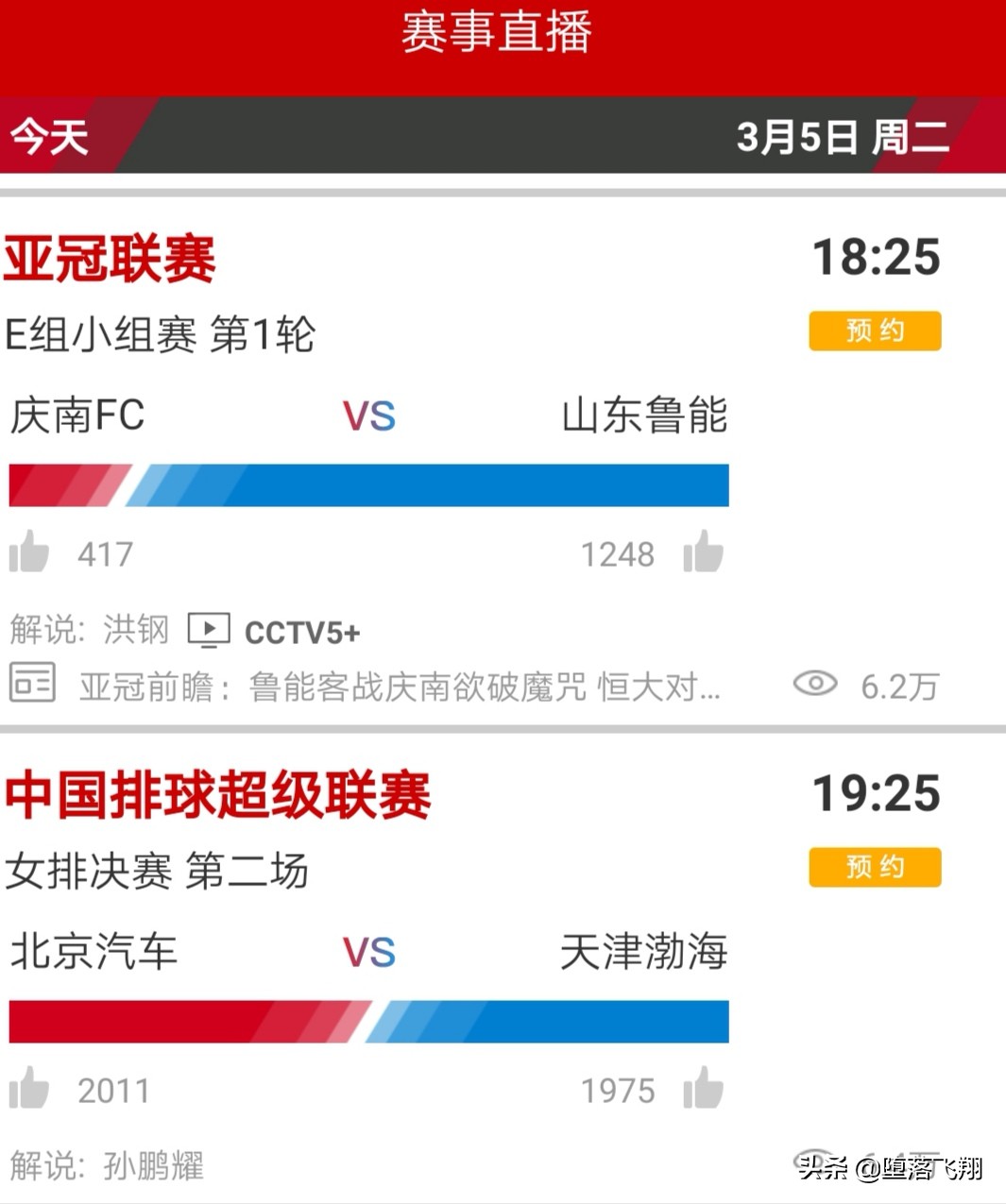Click the news article icon beside 亚冠前瞻
The width and height of the screenshot is (1006, 1204).
click(x=33, y=684)
